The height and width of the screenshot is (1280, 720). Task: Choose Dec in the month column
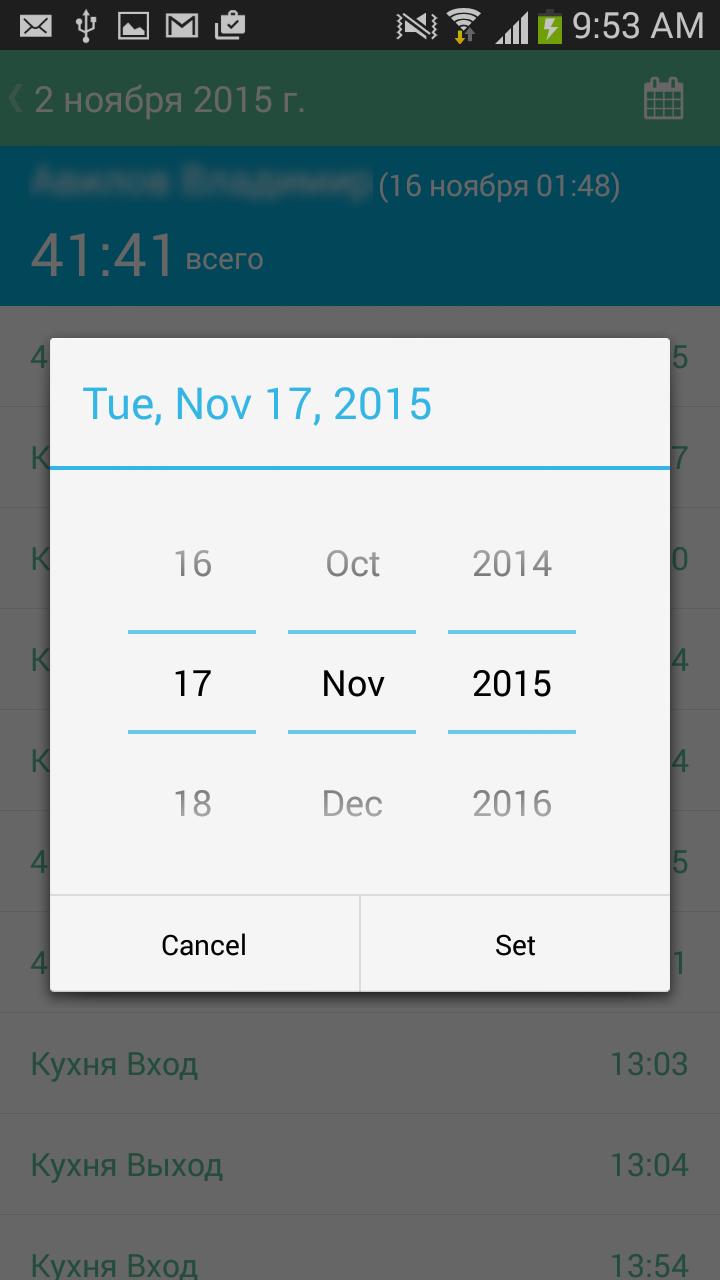(x=352, y=803)
